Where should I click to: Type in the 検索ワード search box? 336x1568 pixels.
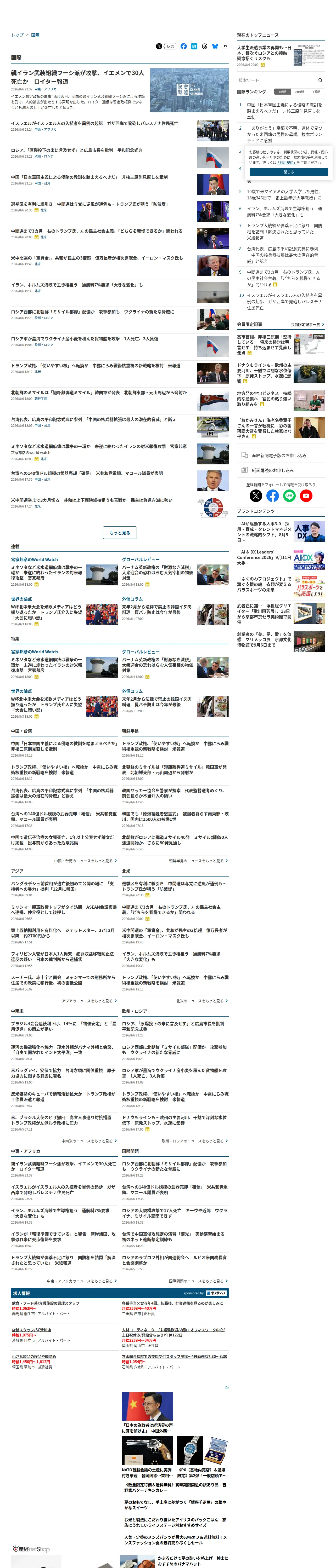point(276,80)
